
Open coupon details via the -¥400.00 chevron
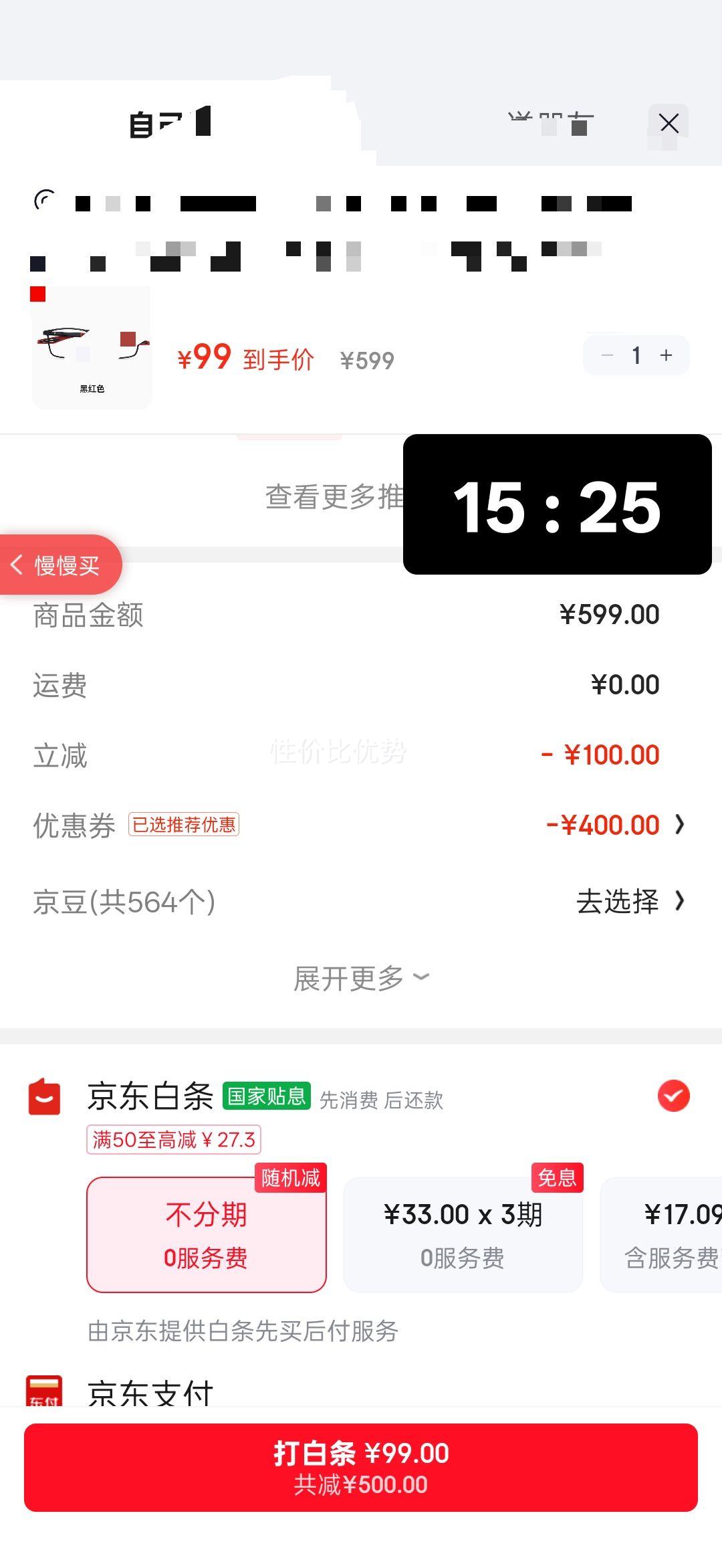tap(679, 826)
